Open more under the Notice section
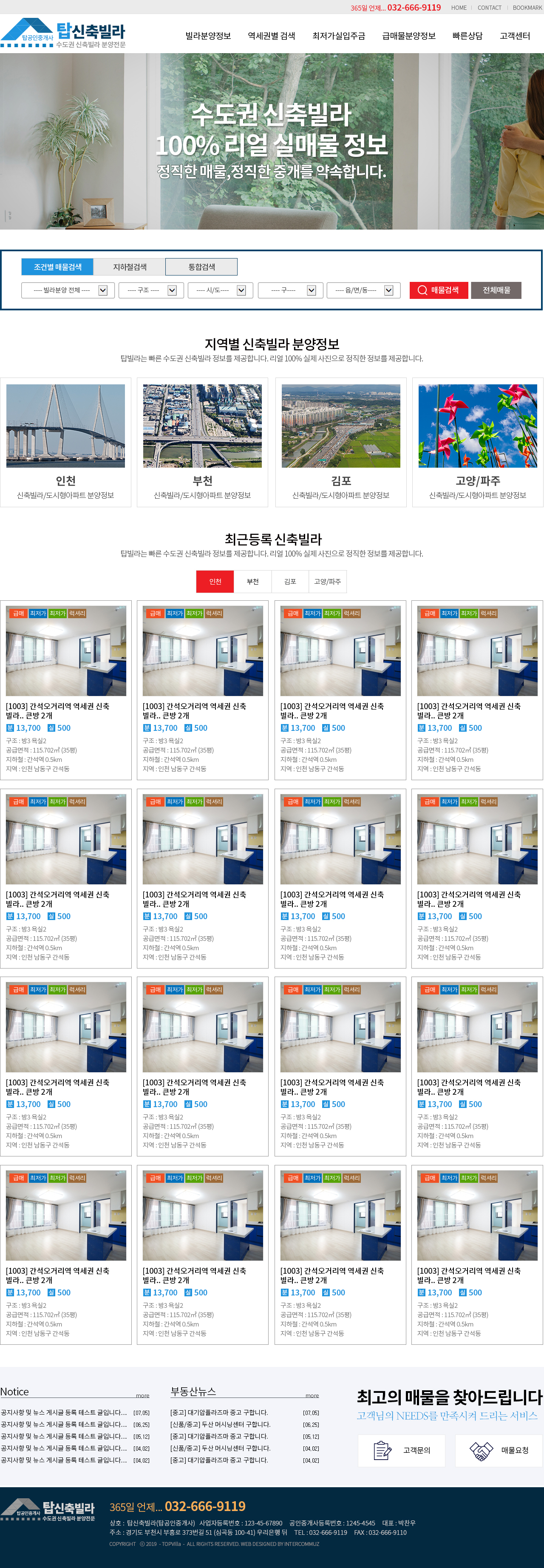 coord(142,1395)
